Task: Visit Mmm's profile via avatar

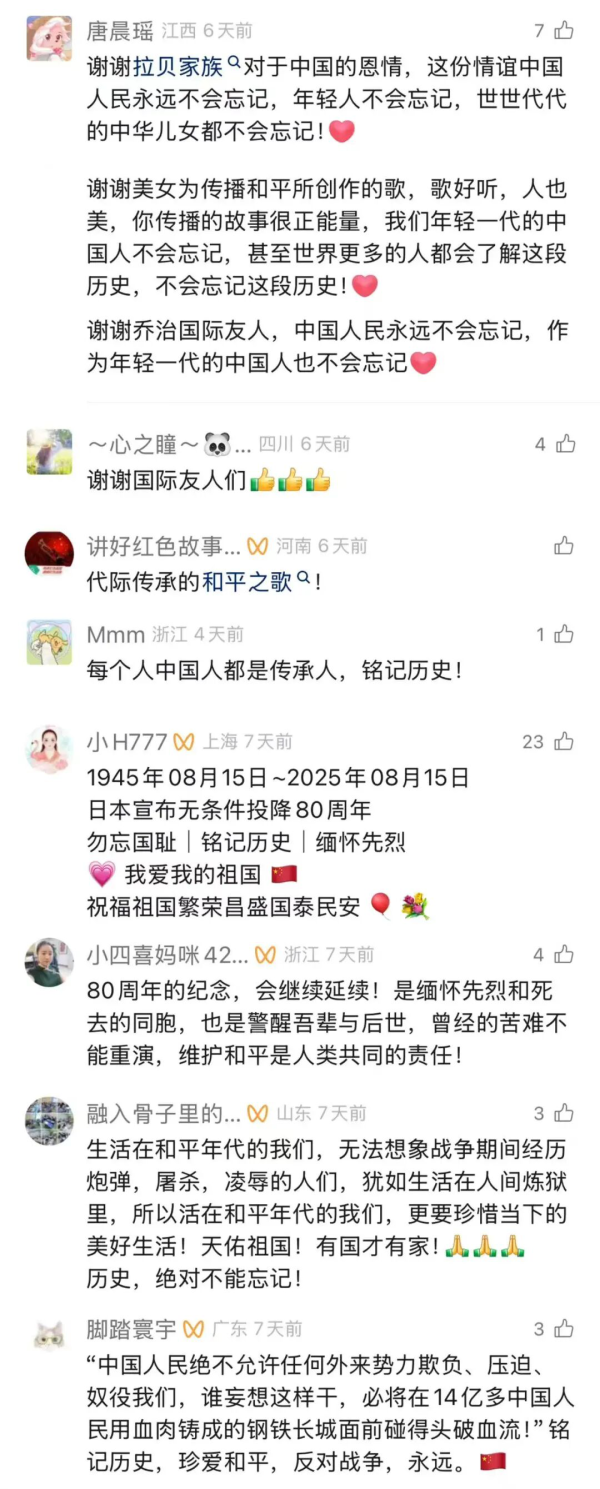Action: coord(49,643)
